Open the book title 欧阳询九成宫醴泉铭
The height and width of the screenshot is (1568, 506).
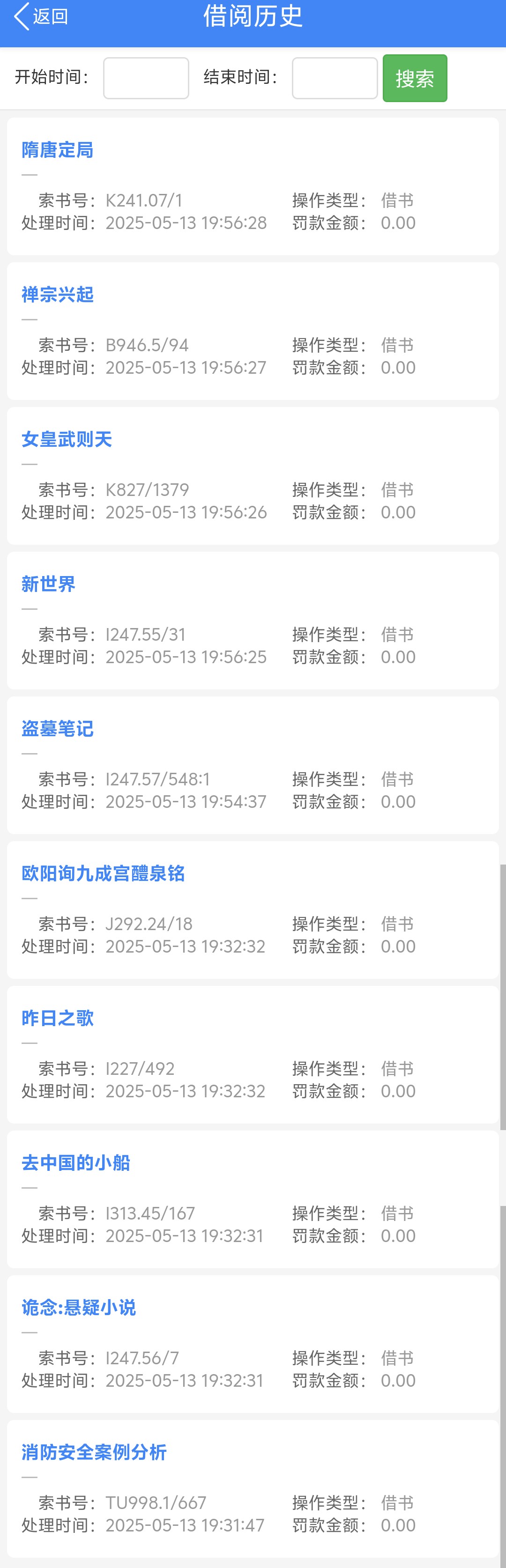[103, 873]
